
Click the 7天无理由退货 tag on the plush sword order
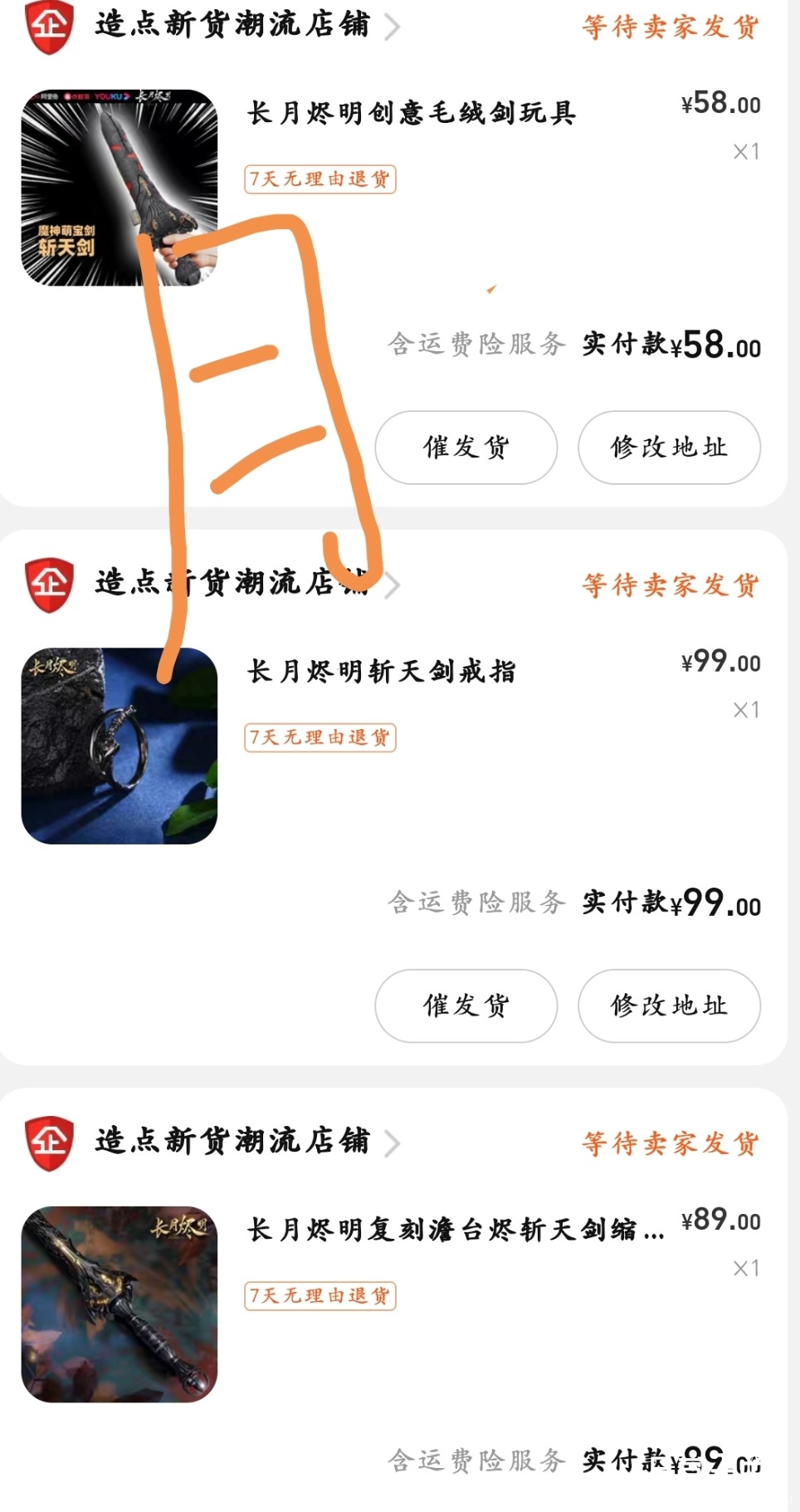click(x=323, y=179)
